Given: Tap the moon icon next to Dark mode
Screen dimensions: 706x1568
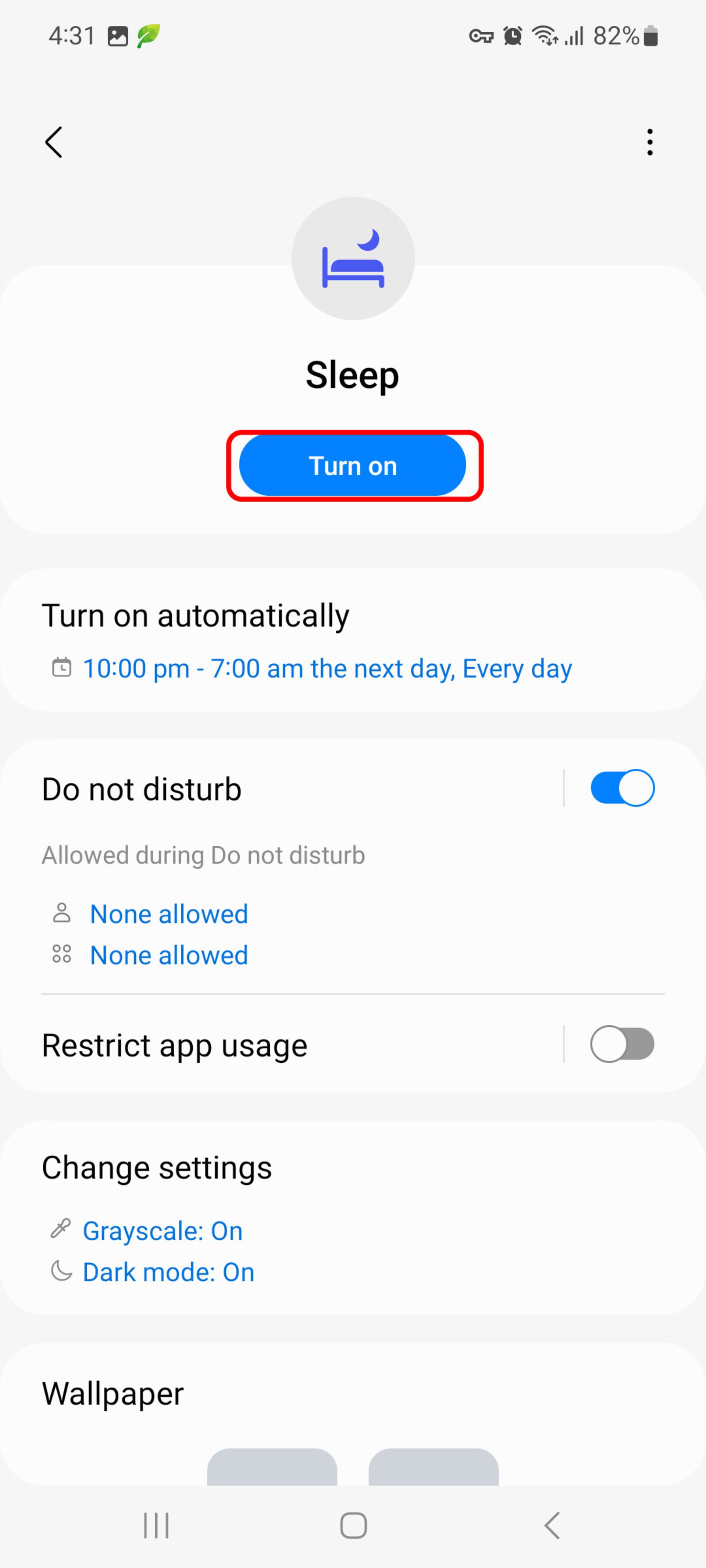Looking at the screenshot, I should [61, 1271].
